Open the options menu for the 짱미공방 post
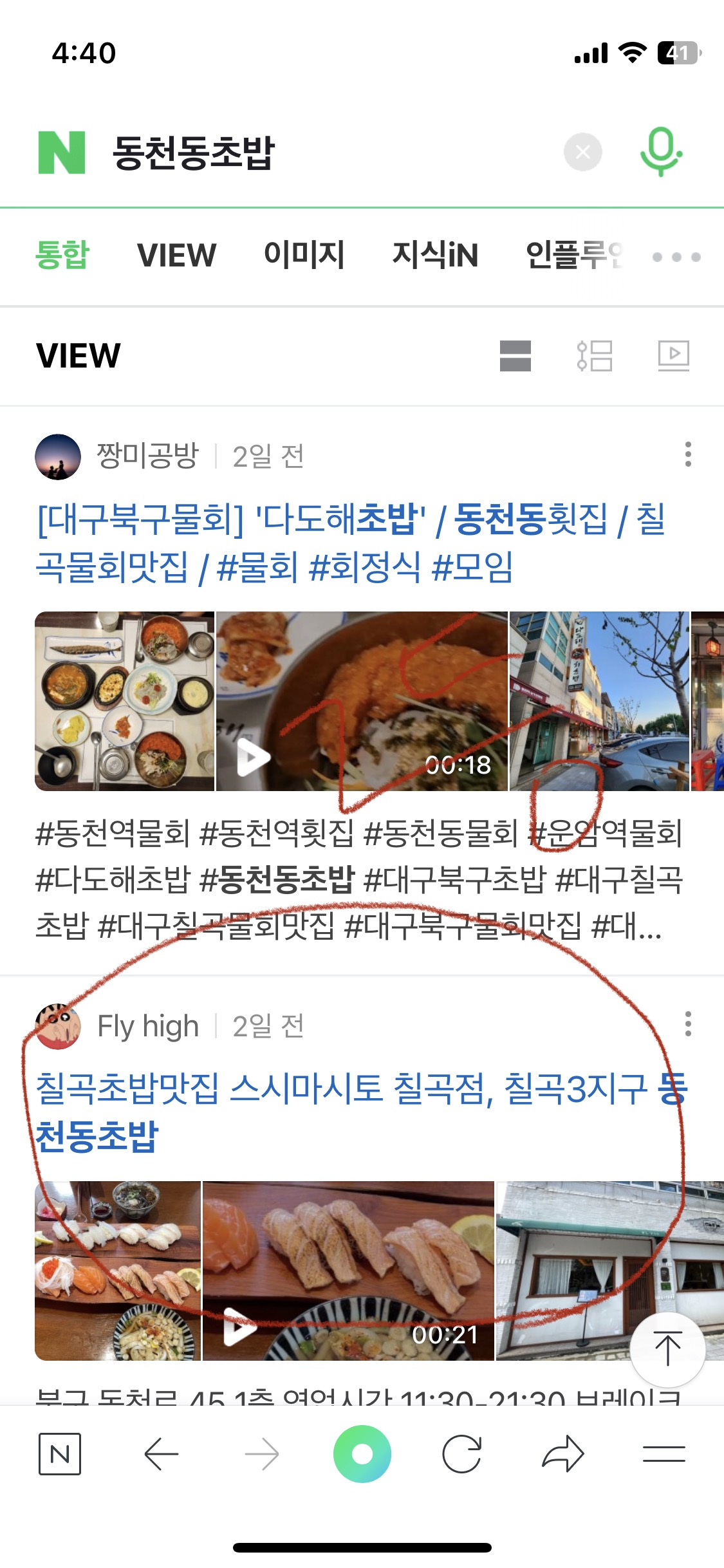Image resolution: width=724 pixels, height=1568 pixels. point(688,454)
